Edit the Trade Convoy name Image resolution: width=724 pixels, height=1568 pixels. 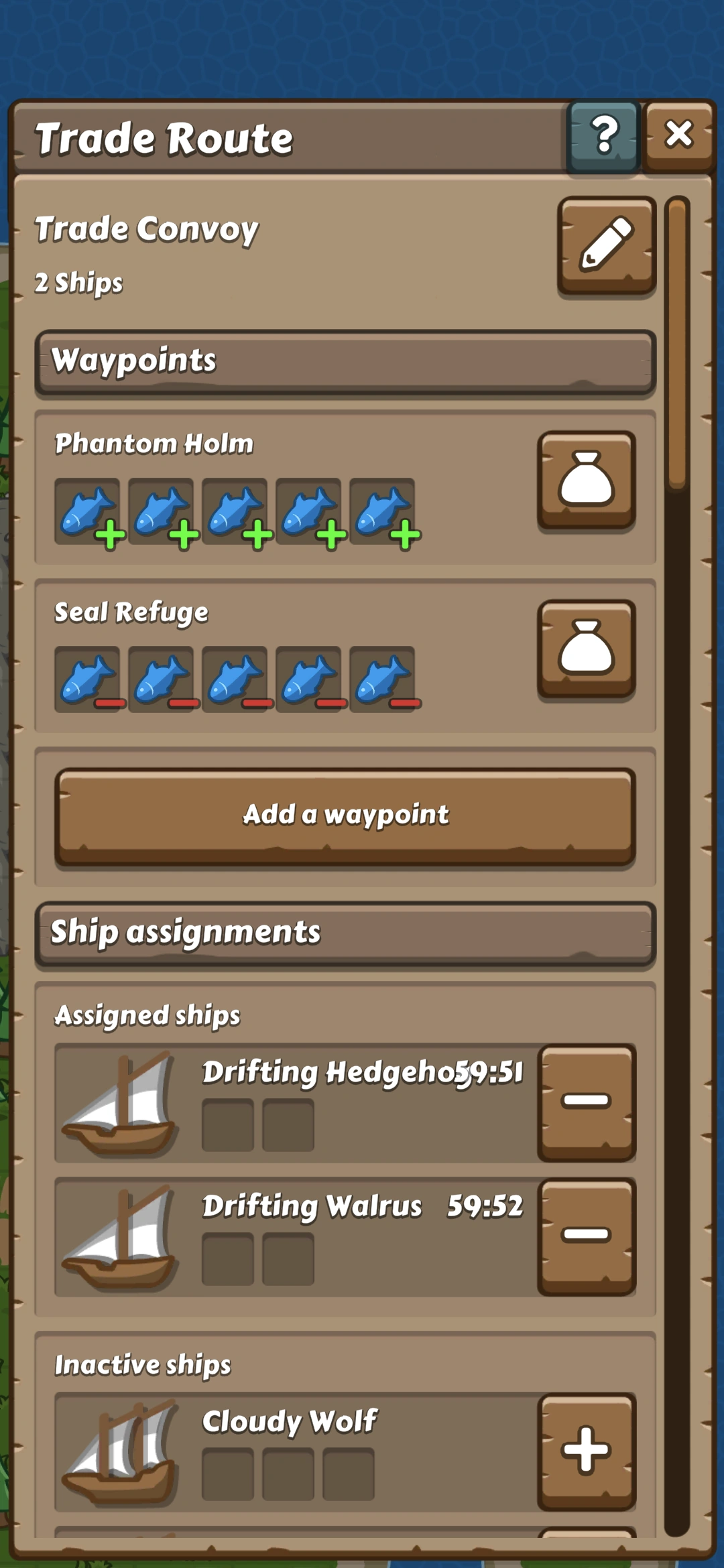[606, 245]
